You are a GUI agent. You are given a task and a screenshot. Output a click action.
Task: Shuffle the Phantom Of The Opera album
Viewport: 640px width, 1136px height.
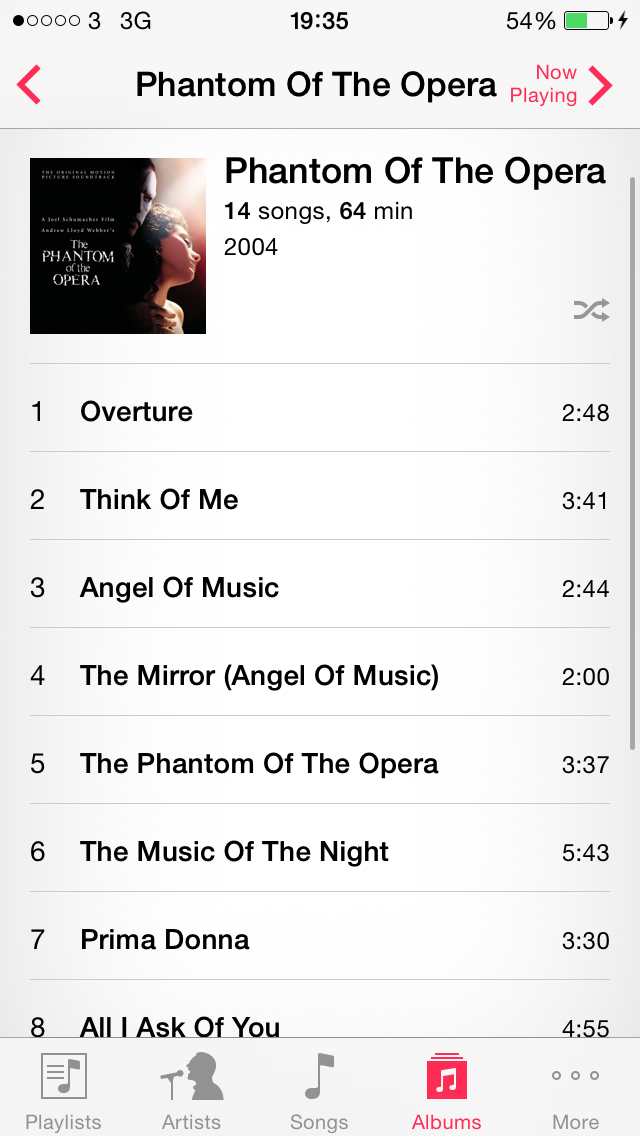click(x=591, y=311)
